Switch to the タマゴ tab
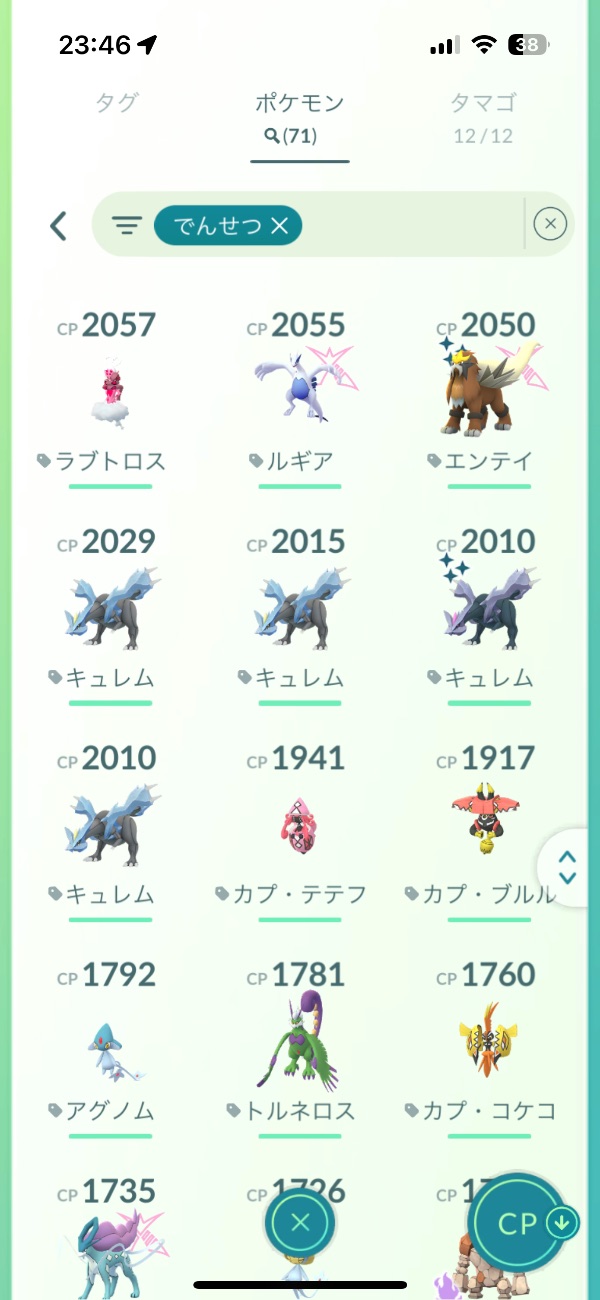The height and width of the screenshot is (1300, 600). click(x=483, y=116)
